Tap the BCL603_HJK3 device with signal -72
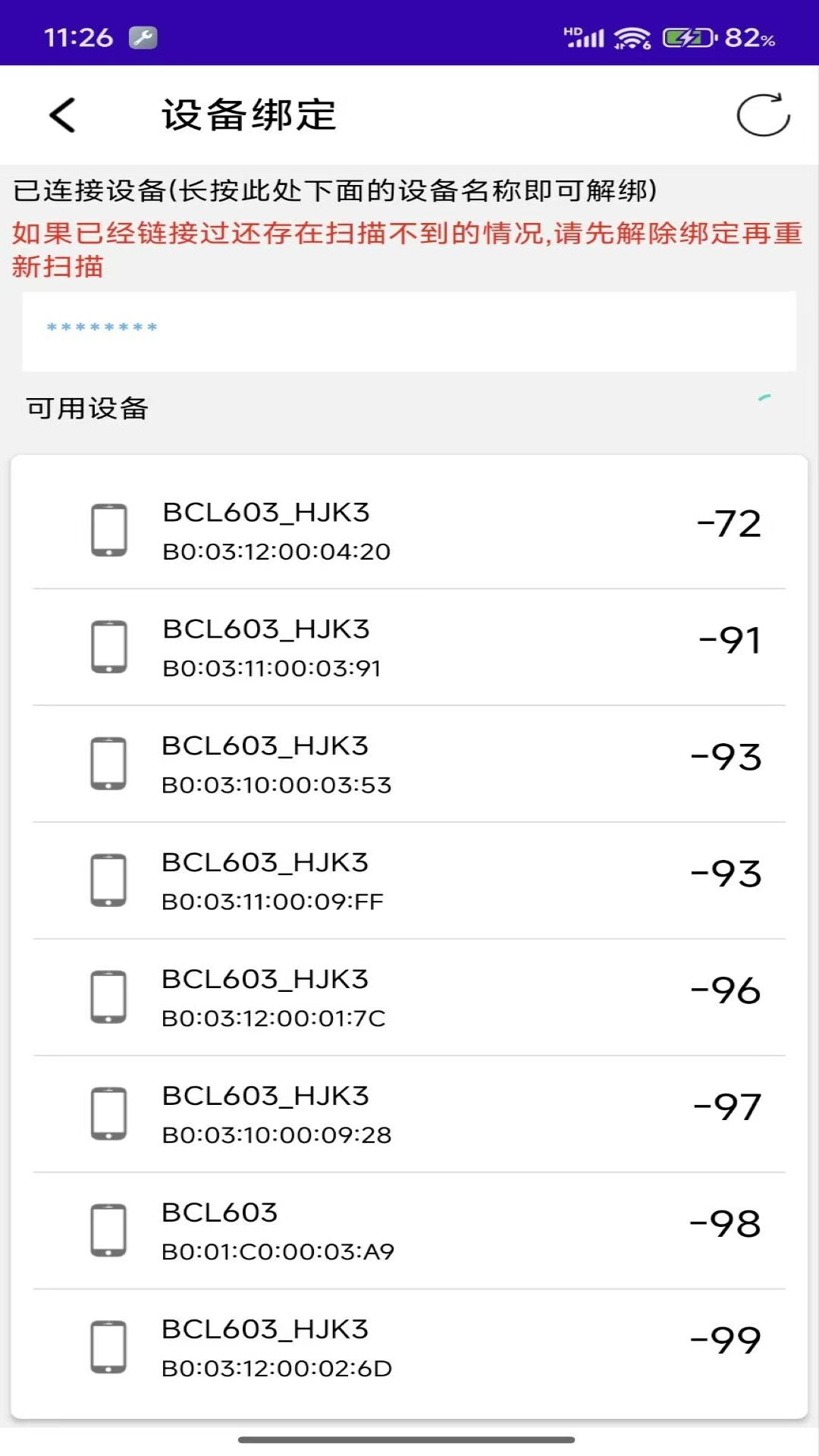This screenshot has width=819, height=1456. 409,529
